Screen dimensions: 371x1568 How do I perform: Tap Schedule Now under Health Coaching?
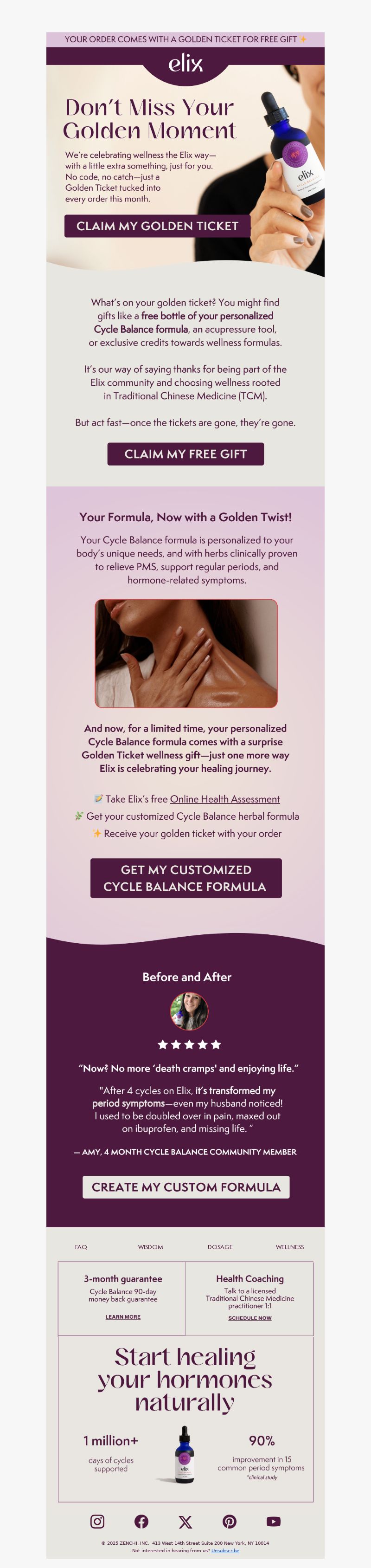(249, 1318)
